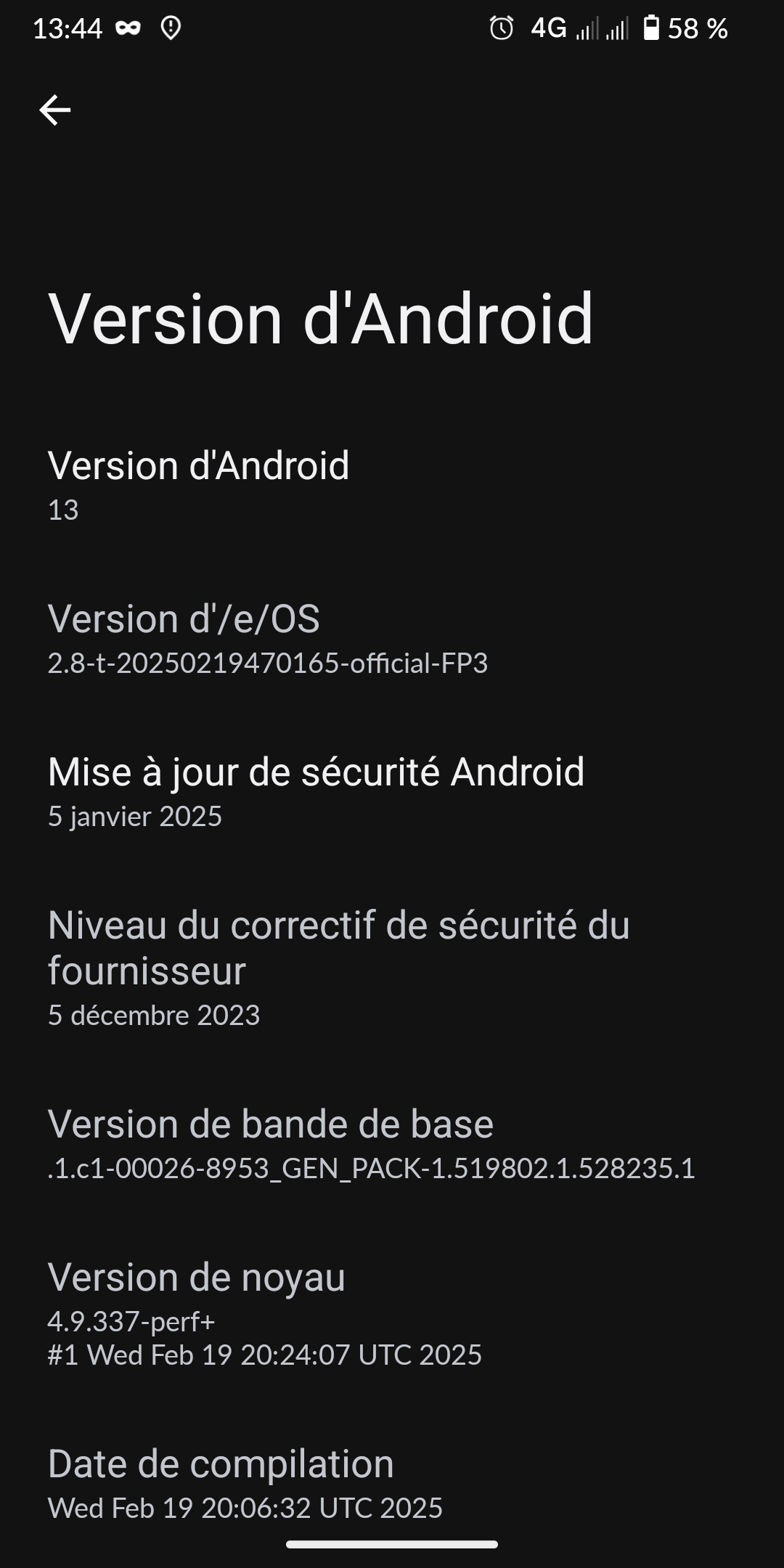Select the Version de noyau row
Screen dimensions: 784x1568
392,1315
